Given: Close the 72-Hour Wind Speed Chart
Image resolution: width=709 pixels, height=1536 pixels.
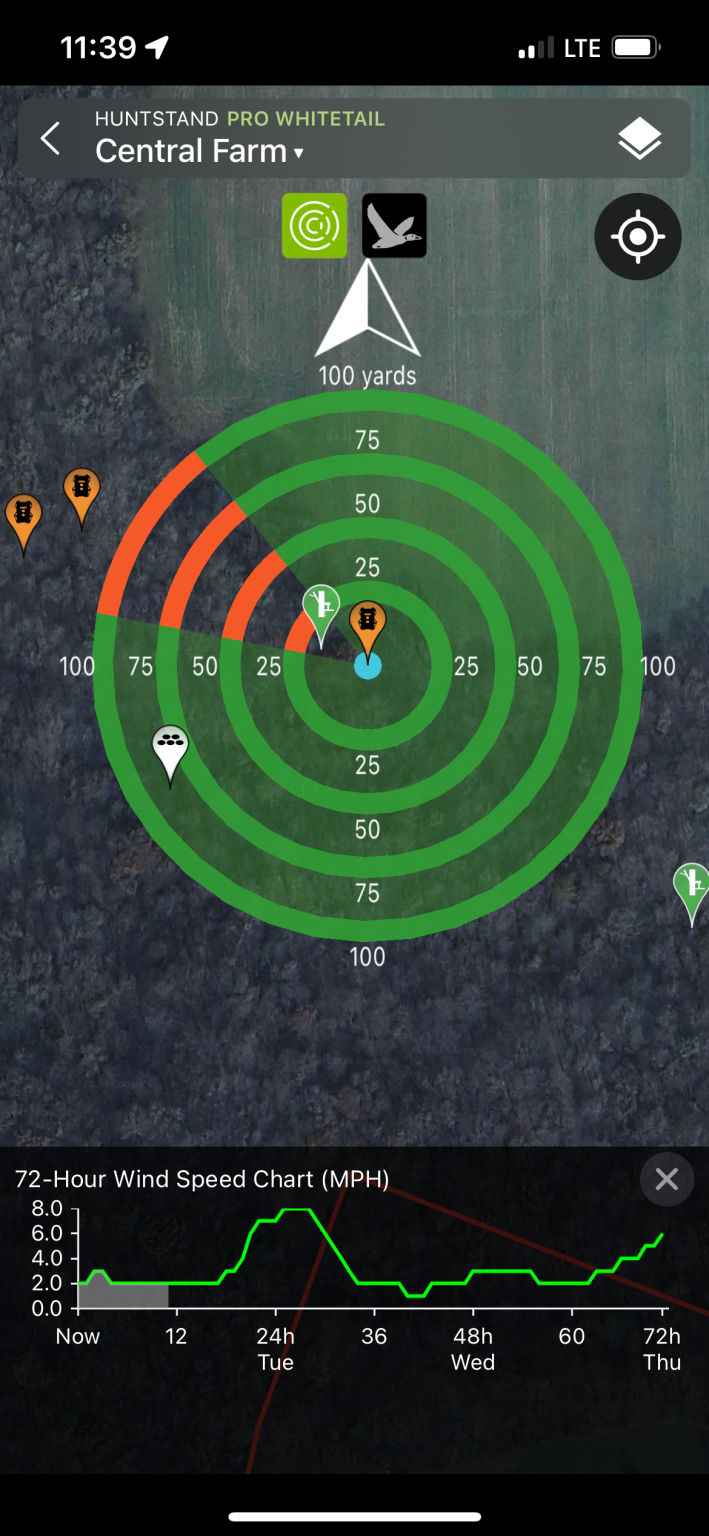Looking at the screenshot, I should pyautogui.click(x=666, y=1179).
